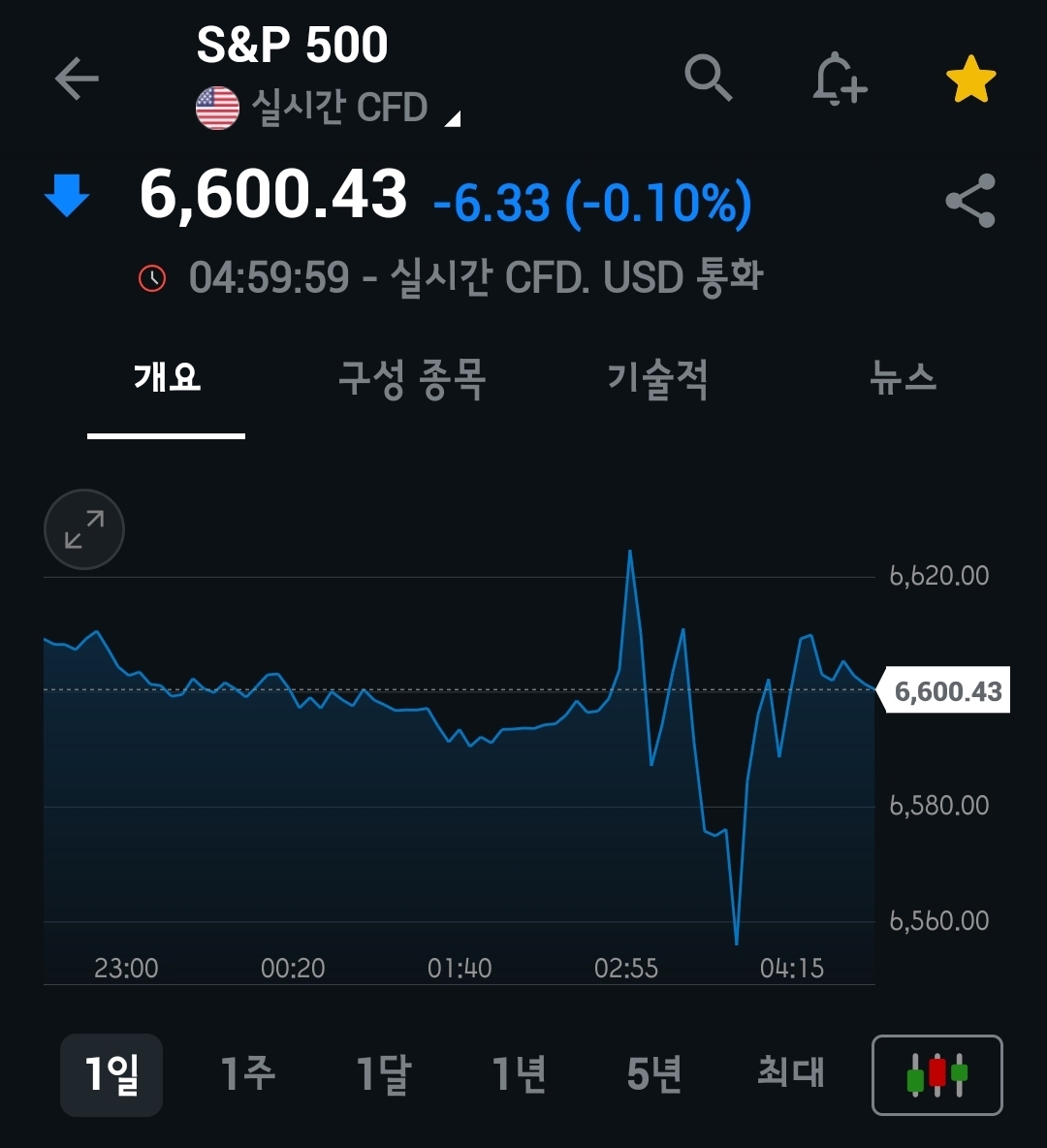Viewport: 1047px width, 1148px height.
Task: Select the 1주 chart range
Action: tap(247, 1074)
